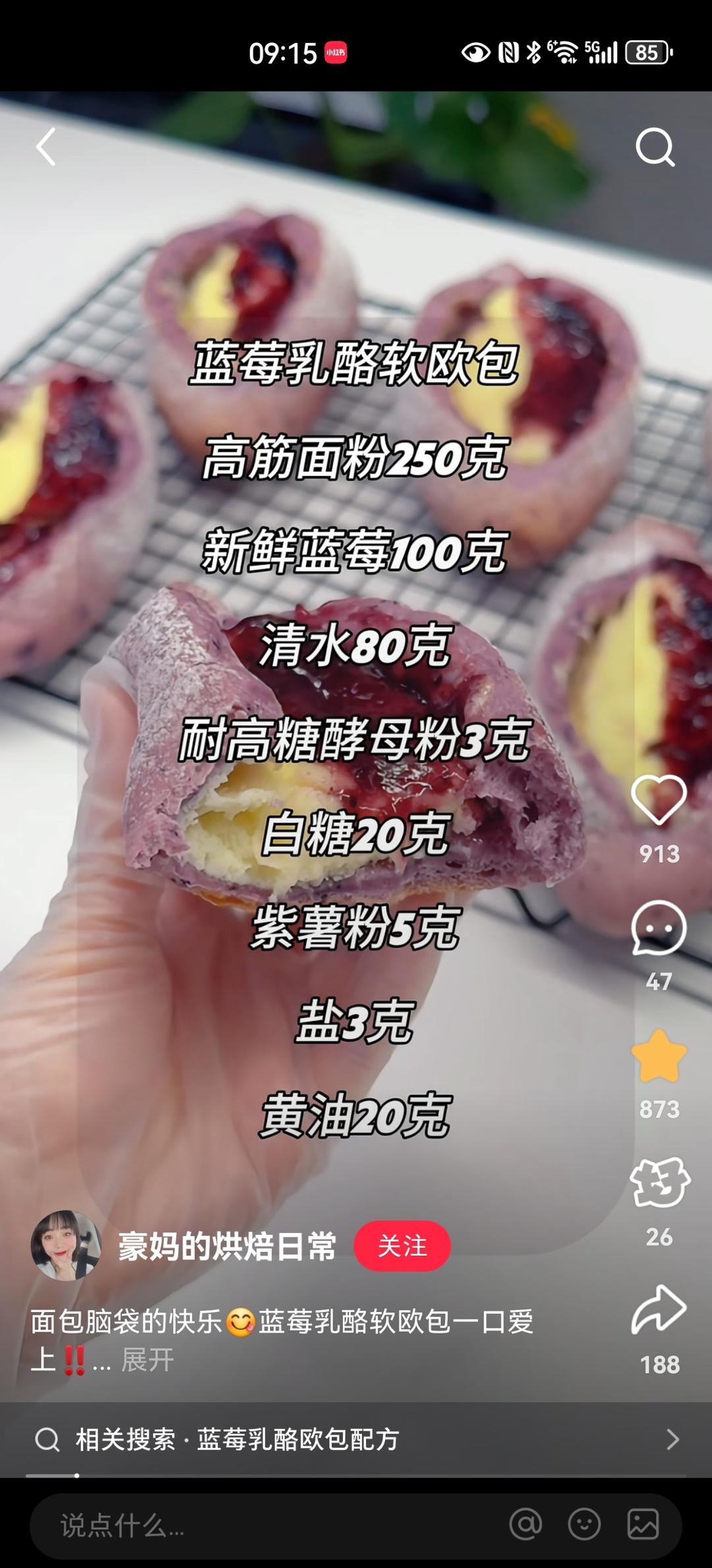Screen dimensions: 712x1568
Task: Expand the caption with 展开
Action: coord(147,1360)
